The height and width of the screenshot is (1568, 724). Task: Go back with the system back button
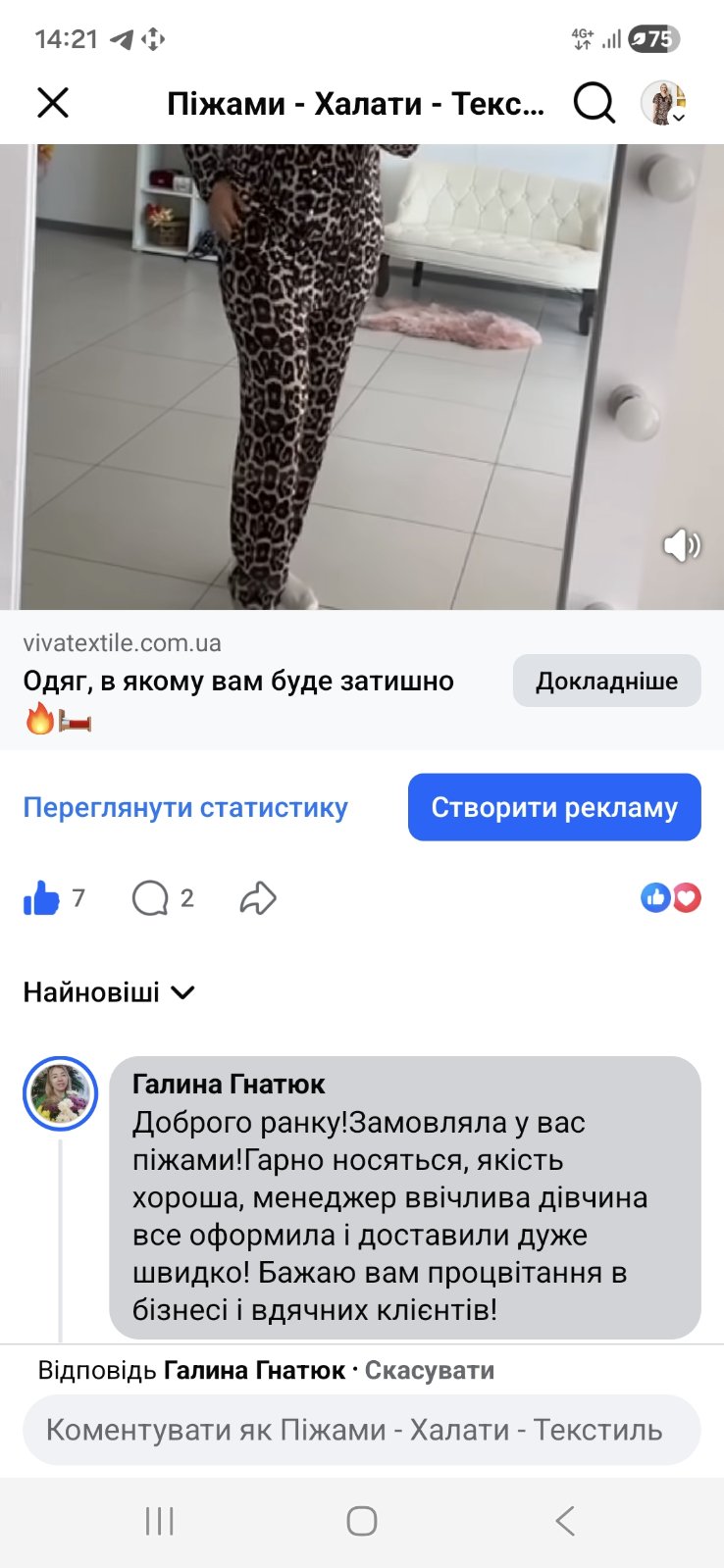tap(564, 1521)
